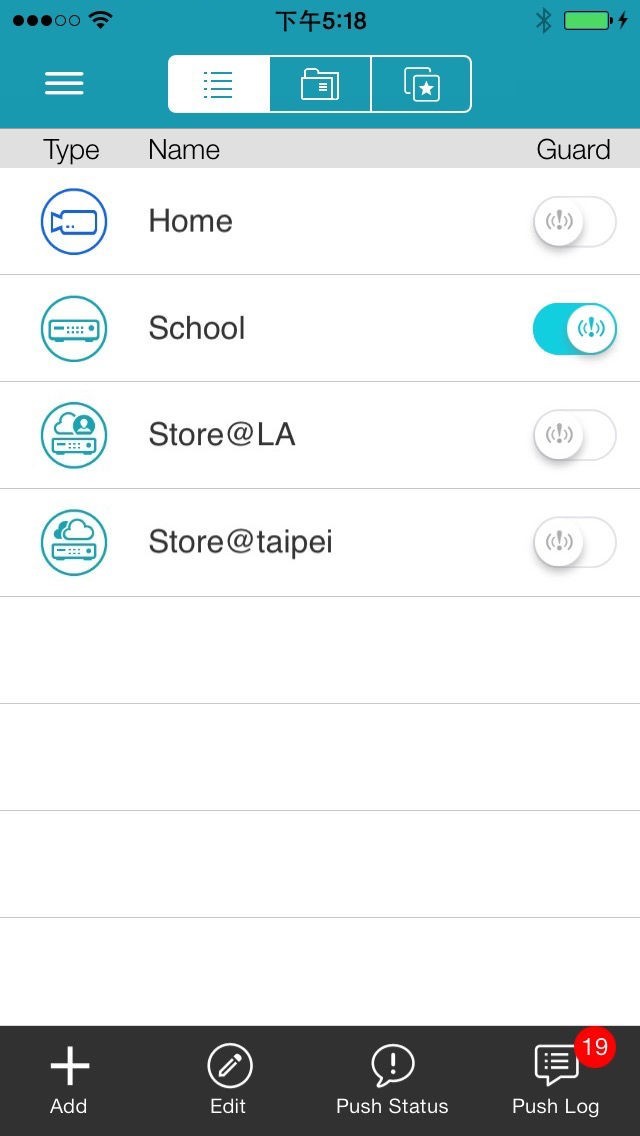Open the Store@LA device
Viewport: 640px width, 1136px height.
(221, 435)
